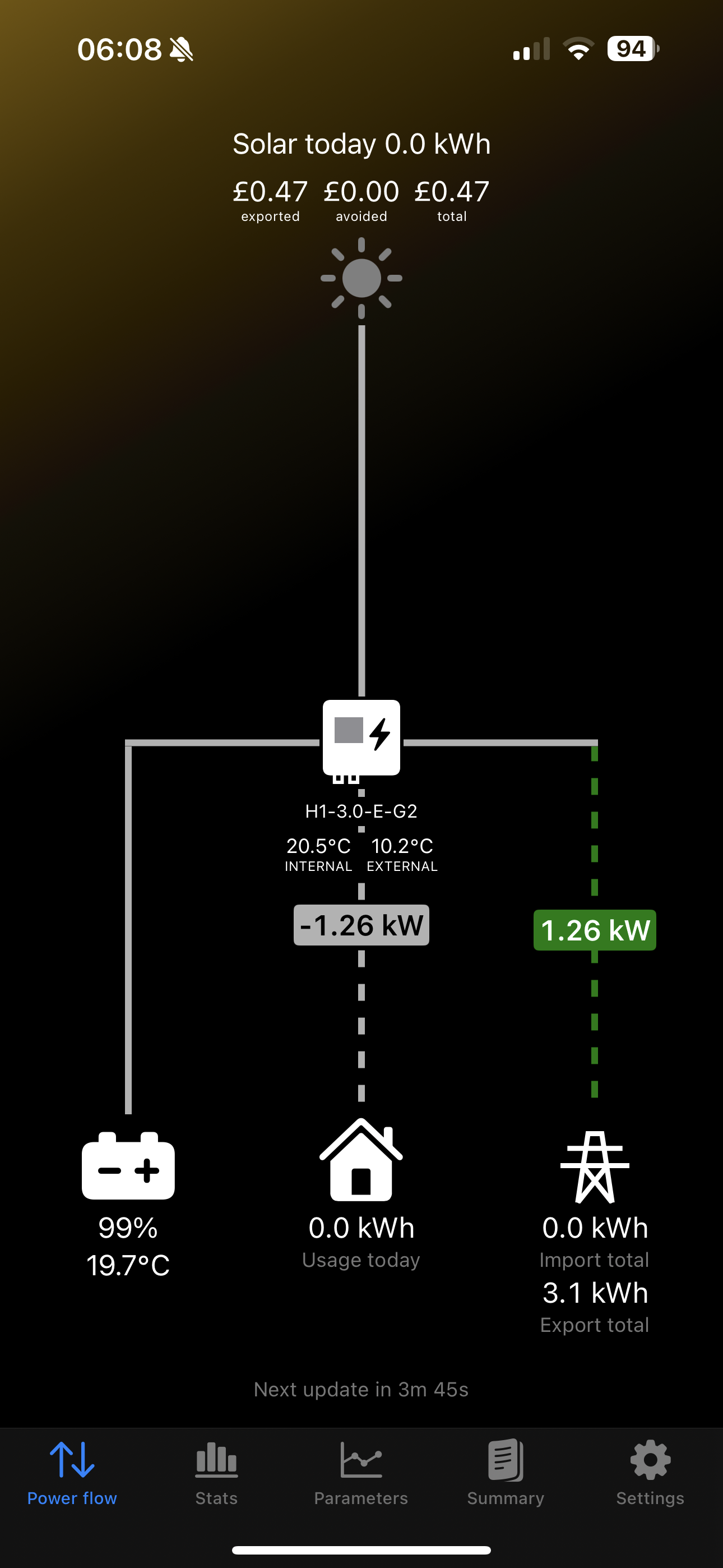Switch to the Stats tab

pos(216,1472)
